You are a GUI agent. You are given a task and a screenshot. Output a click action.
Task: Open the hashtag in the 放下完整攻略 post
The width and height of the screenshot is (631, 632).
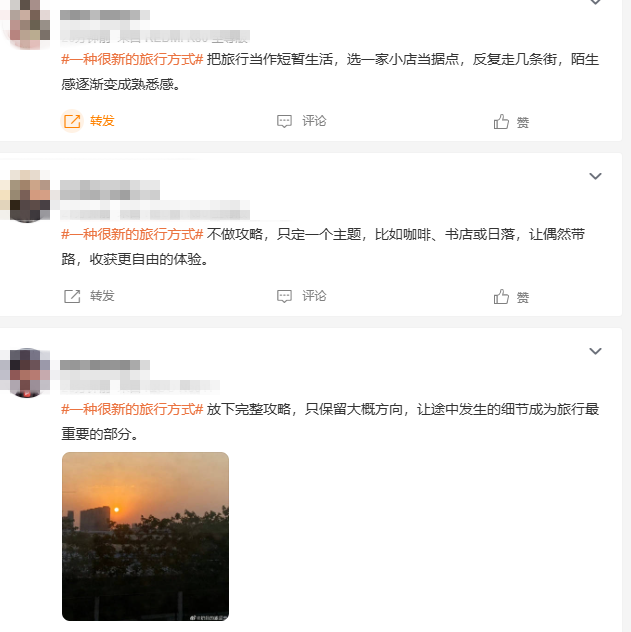coord(132,410)
